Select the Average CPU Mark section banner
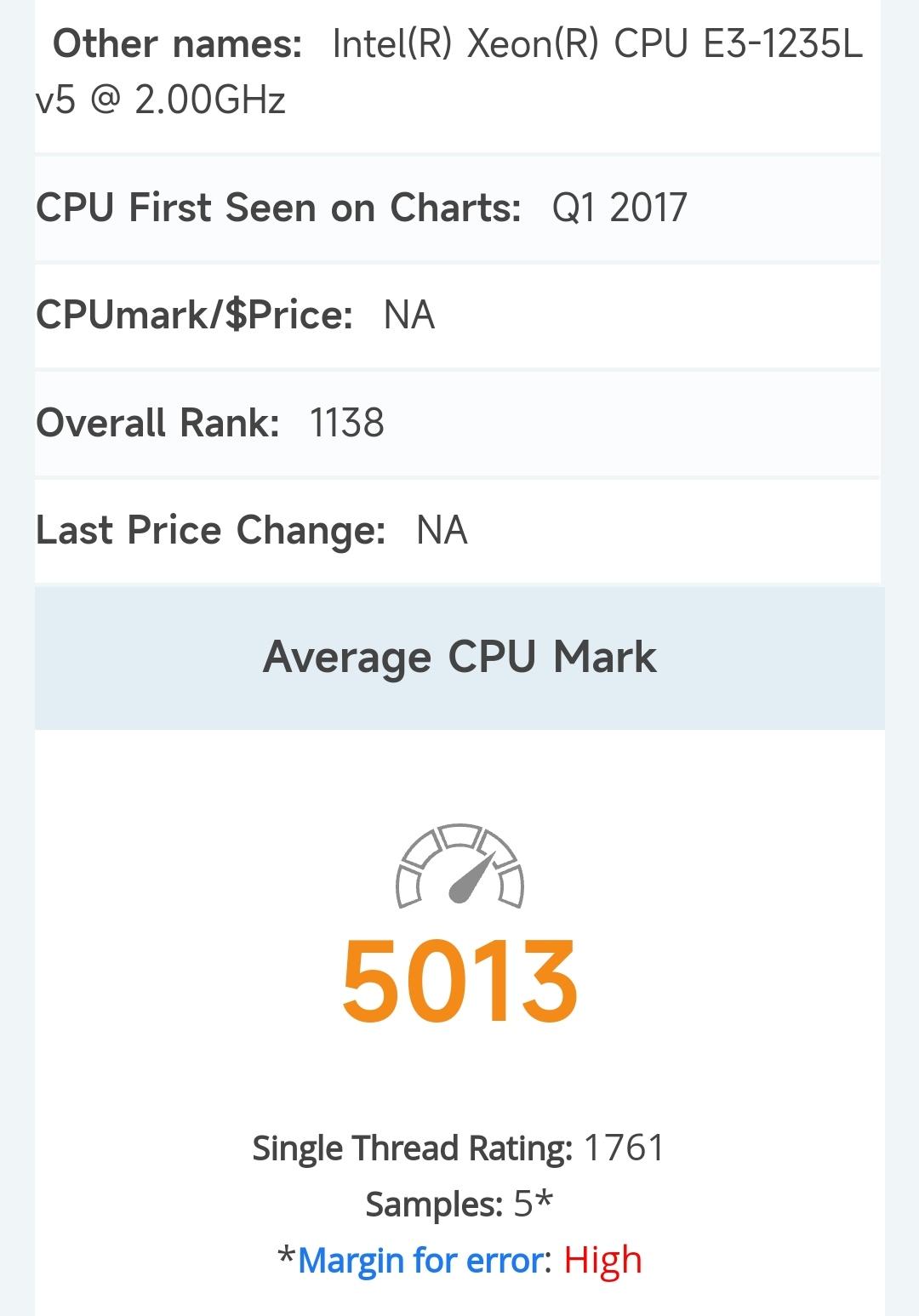Screen dimensions: 919x1316 click(459, 655)
